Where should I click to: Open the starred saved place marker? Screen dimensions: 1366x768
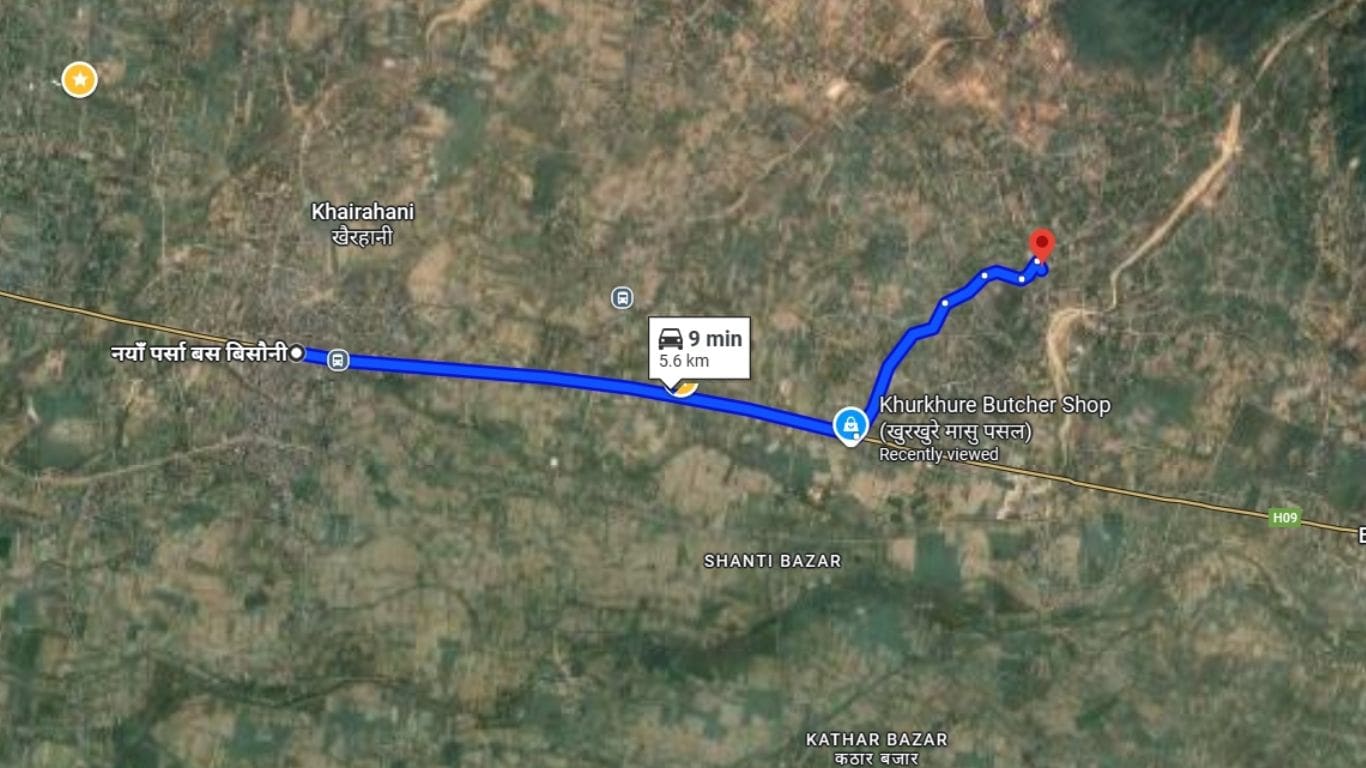click(80, 79)
